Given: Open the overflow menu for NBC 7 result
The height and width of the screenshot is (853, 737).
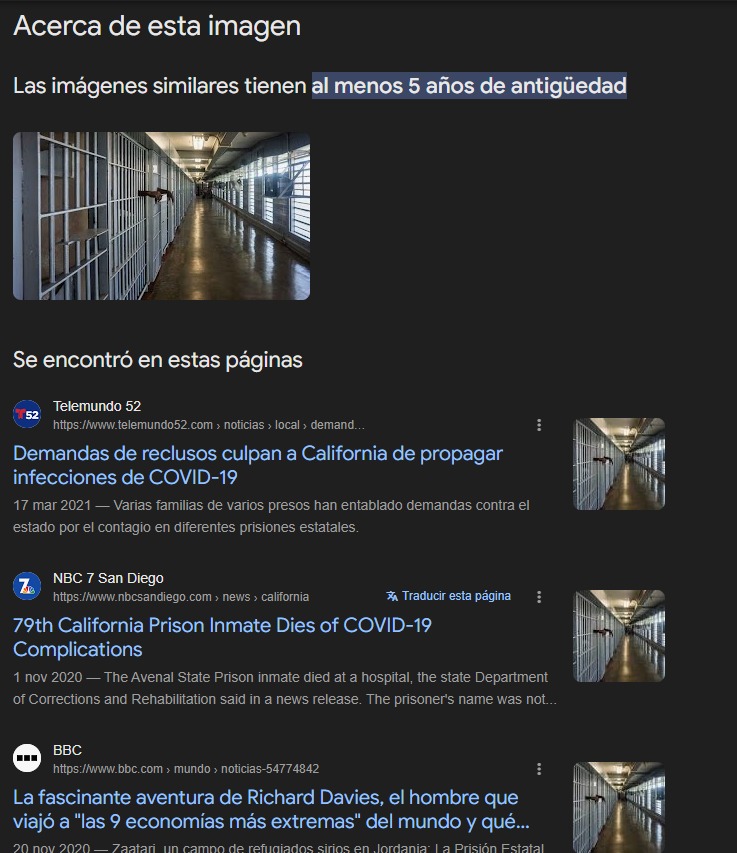Looking at the screenshot, I should [x=539, y=597].
